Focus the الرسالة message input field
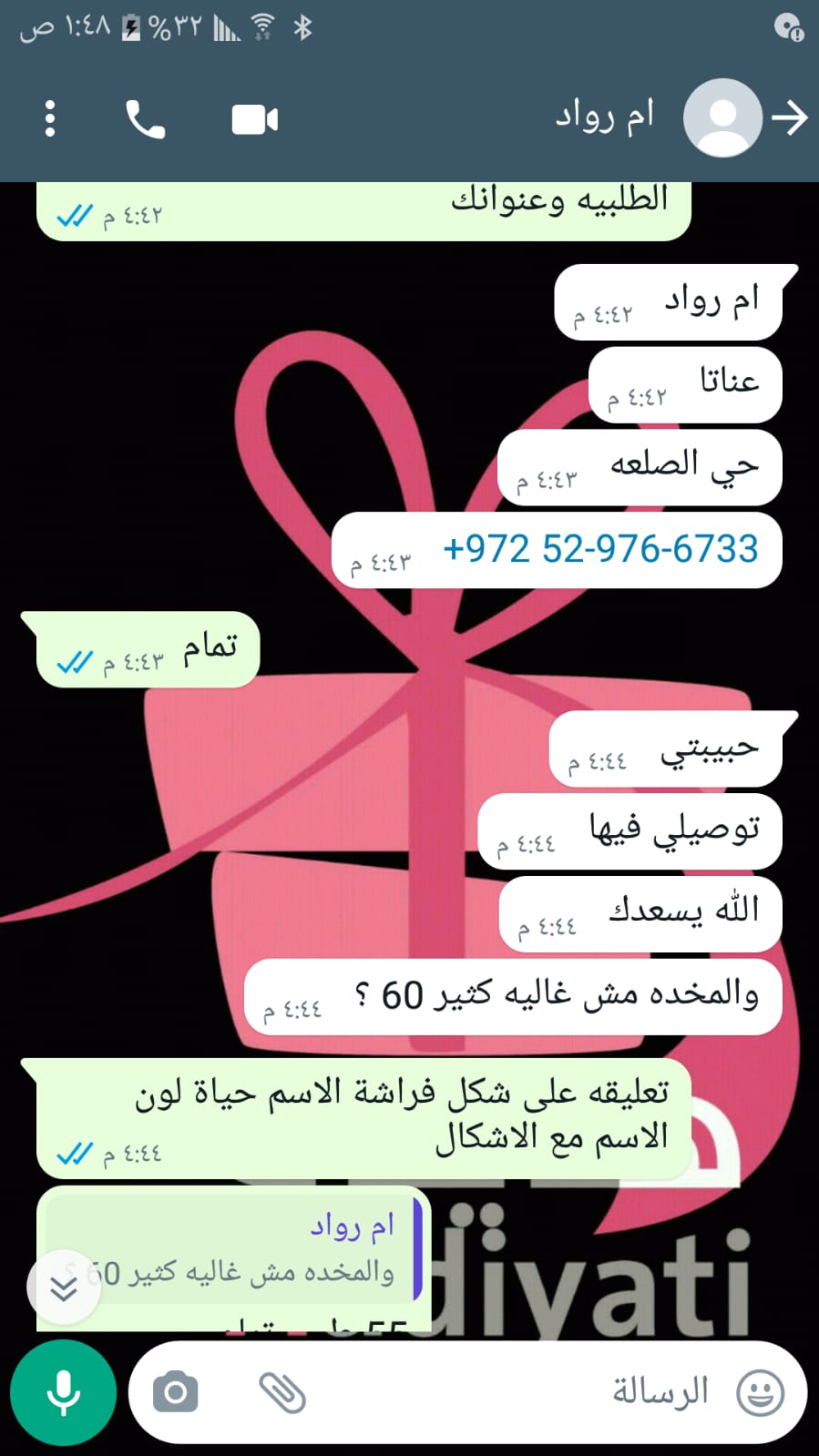819x1456 pixels. click(510, 1392)
